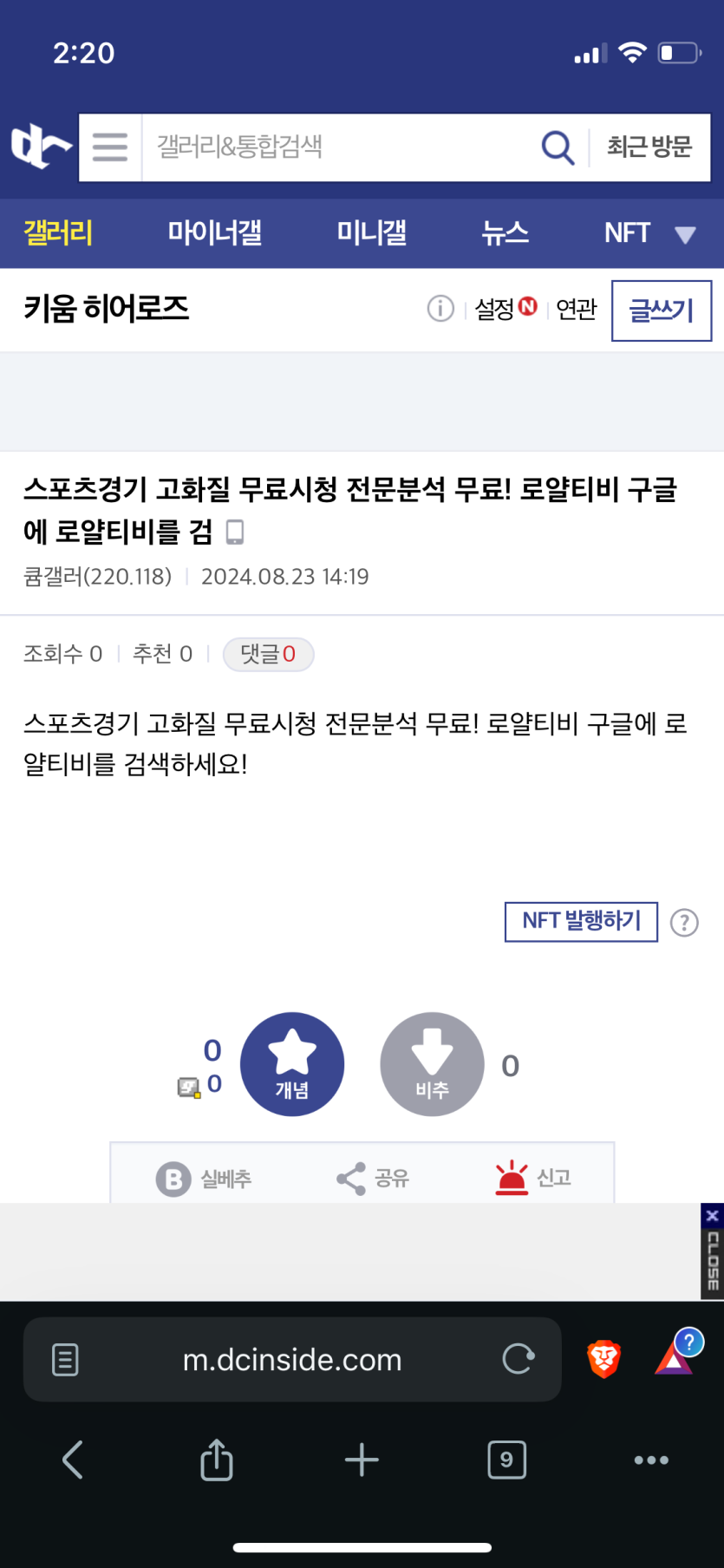Switch to the 마이너갤 tab
The width and height of the screenshot is (724, 1568).
214,232
